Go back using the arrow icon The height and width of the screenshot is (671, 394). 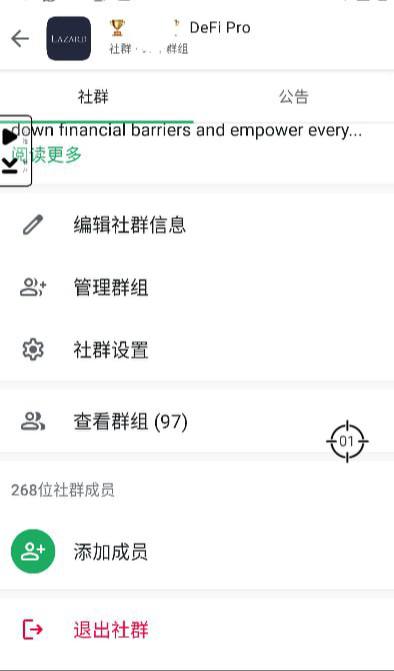[x=20, y=39]
